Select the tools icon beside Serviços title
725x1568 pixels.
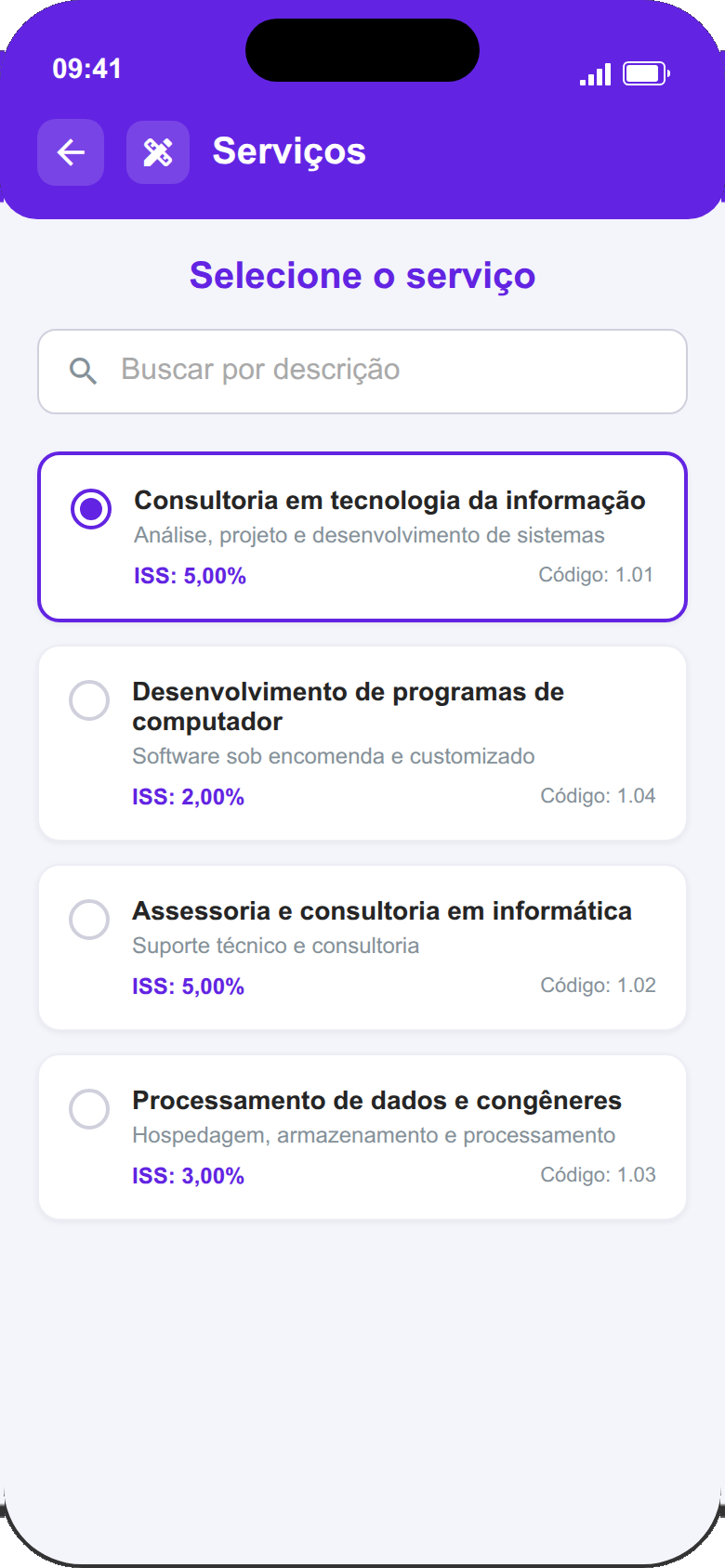[158, 151]
